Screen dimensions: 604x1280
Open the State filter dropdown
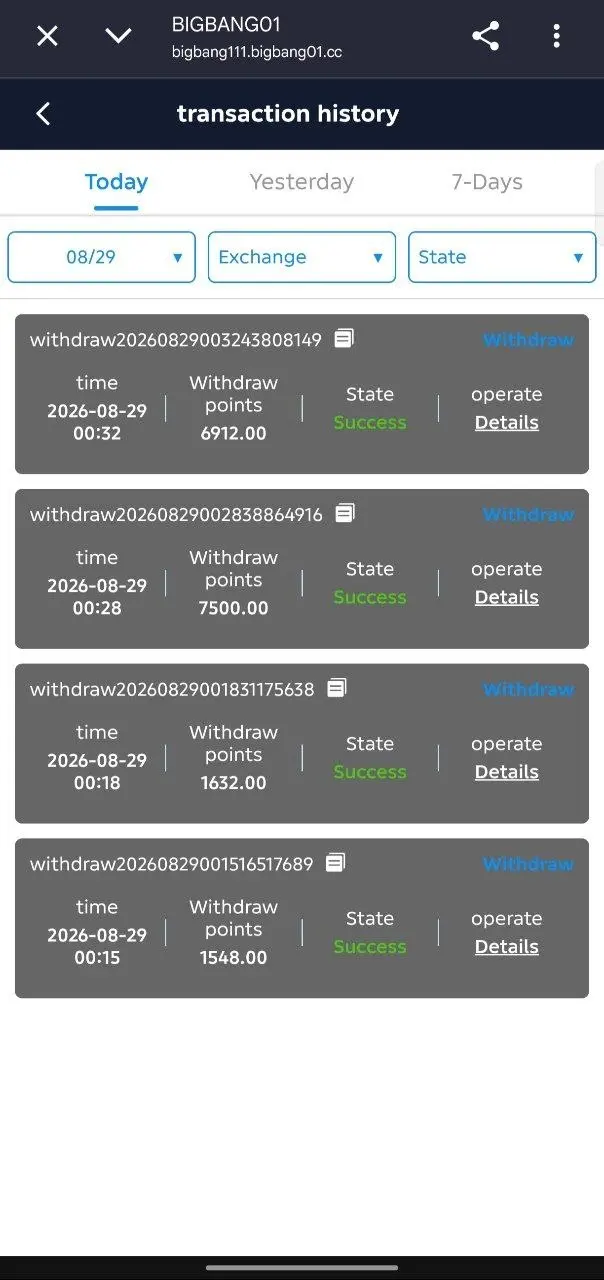(502, 257)
